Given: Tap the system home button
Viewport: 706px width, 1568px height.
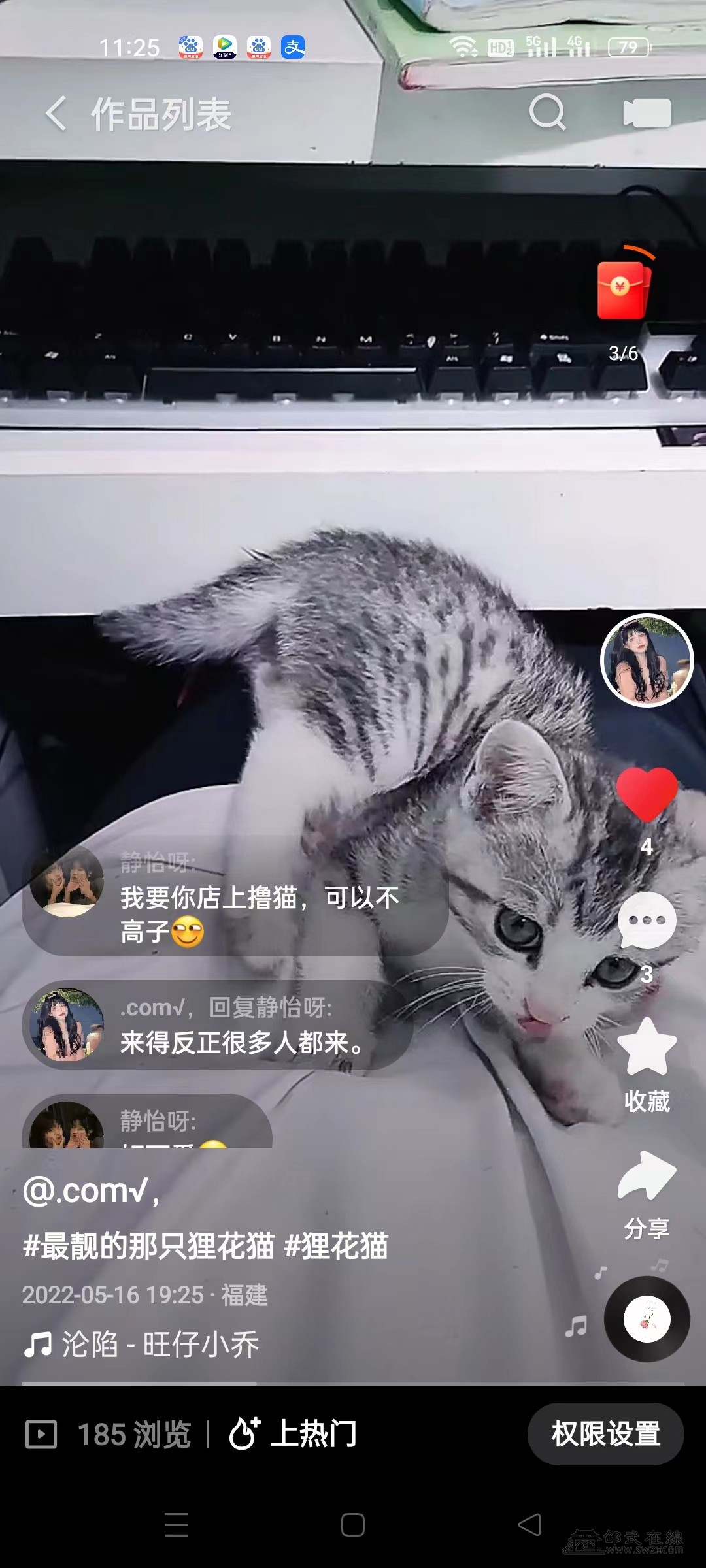Looking at the screenshot, I should [x=353, y=1525].
